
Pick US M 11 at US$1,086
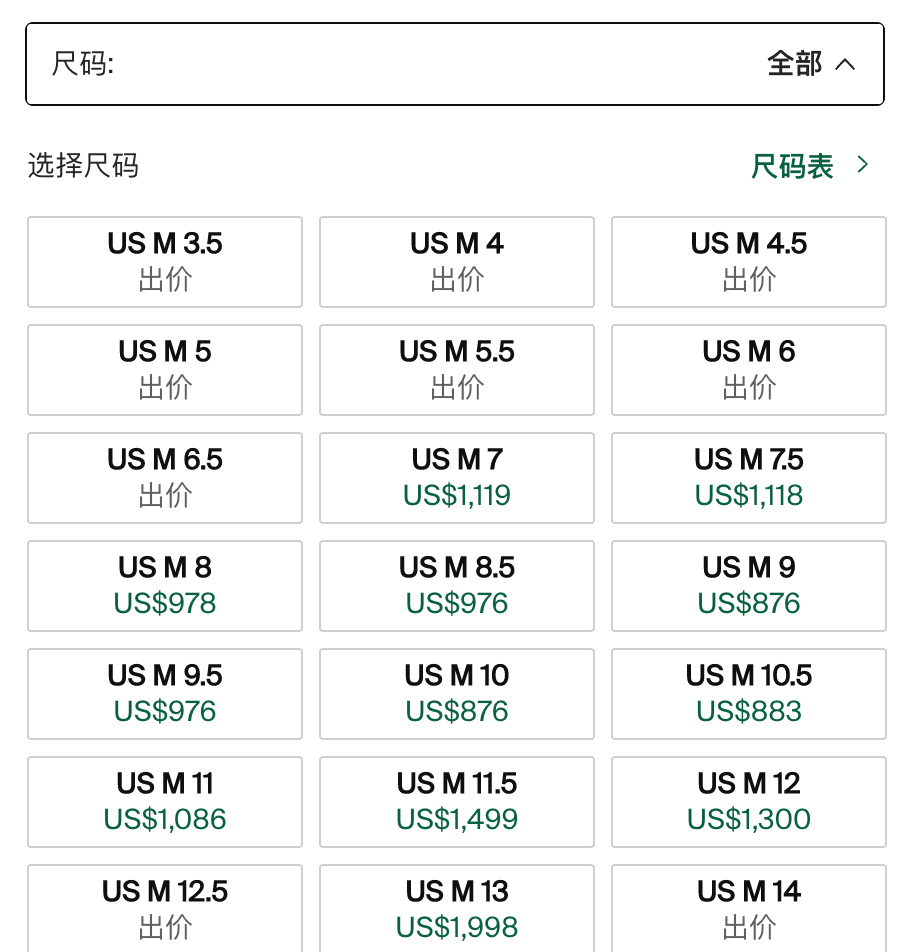tap(165, 802)
